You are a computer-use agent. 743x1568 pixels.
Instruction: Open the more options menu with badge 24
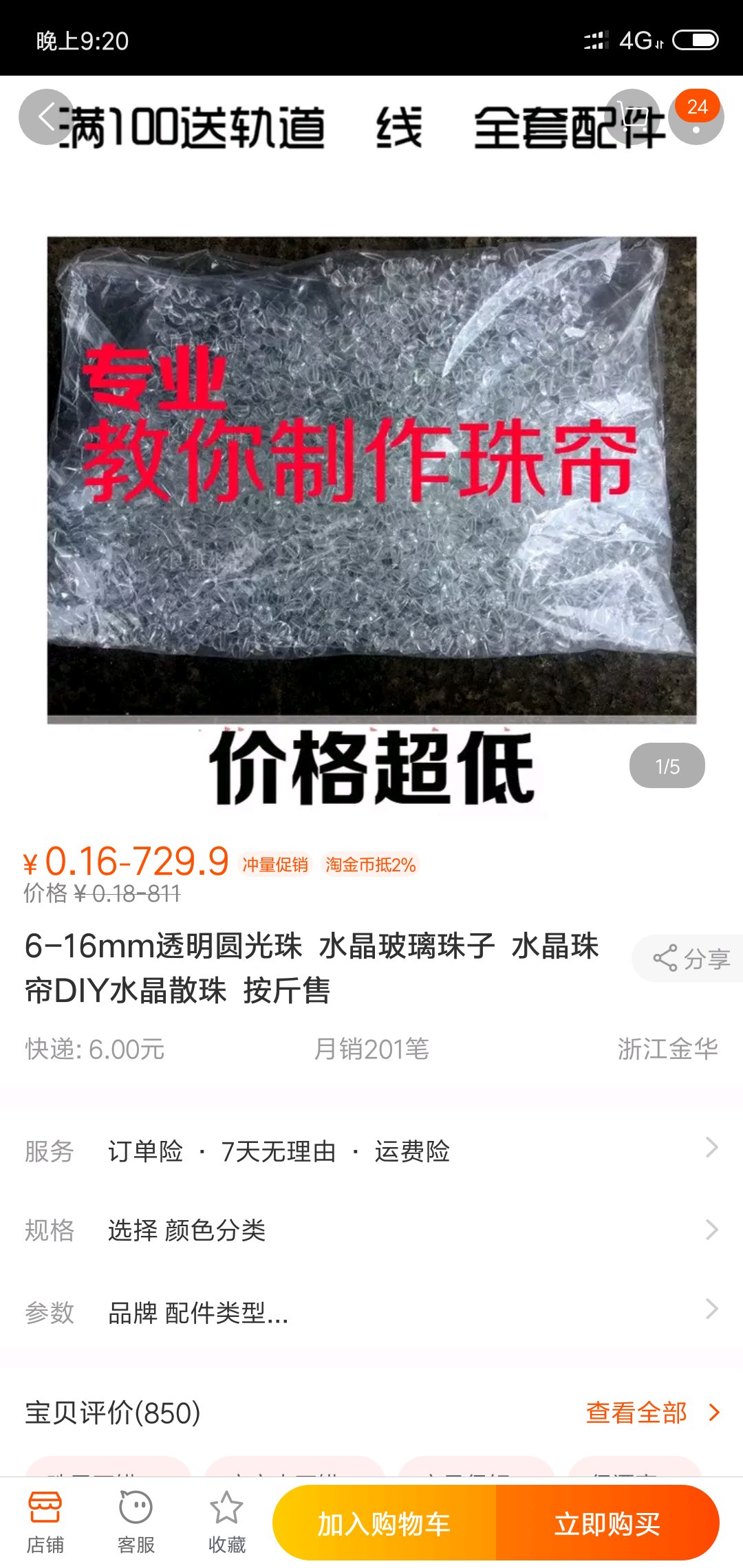pos(696,117)
